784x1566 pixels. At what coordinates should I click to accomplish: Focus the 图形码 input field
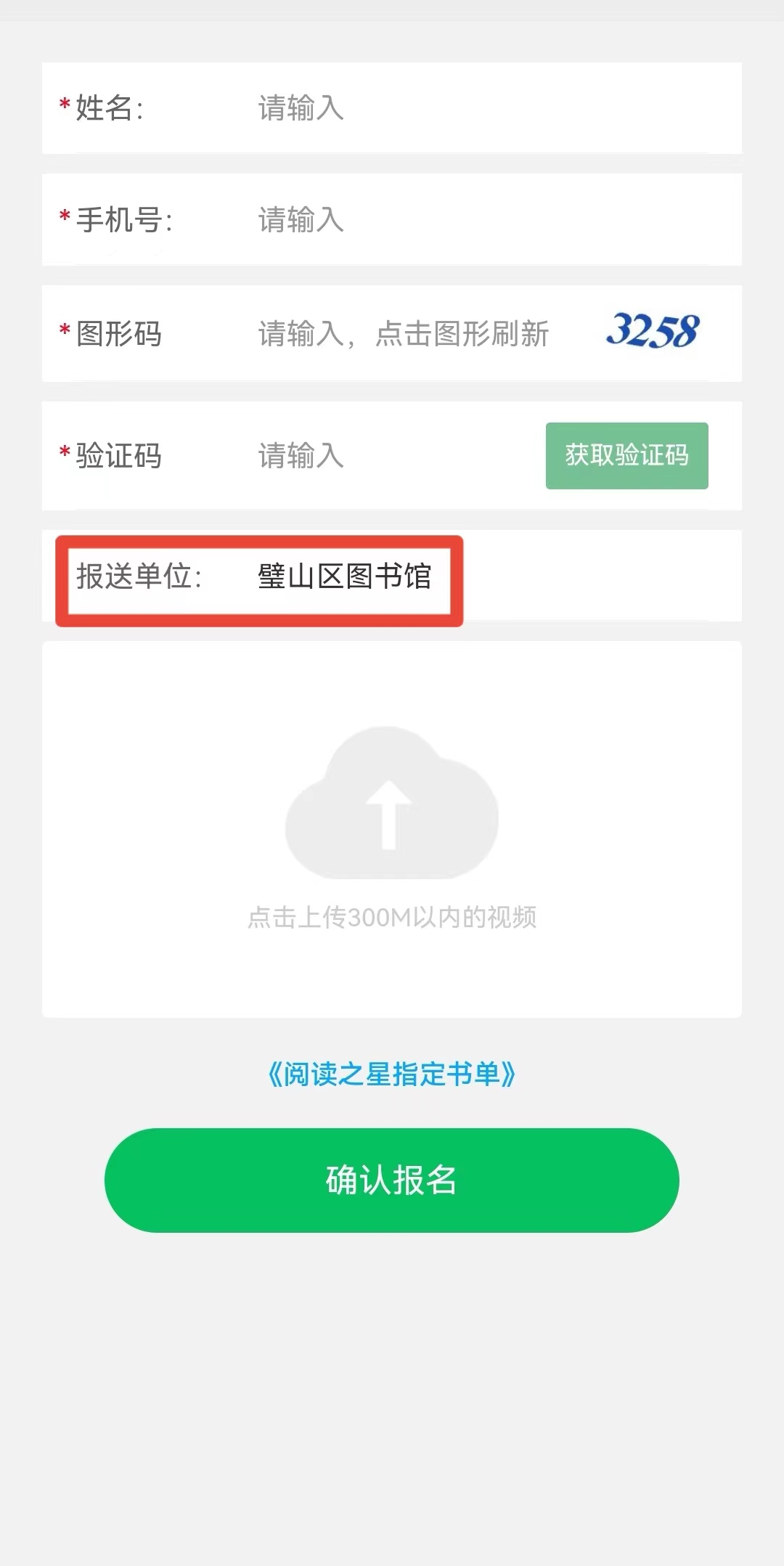(407, 334)
